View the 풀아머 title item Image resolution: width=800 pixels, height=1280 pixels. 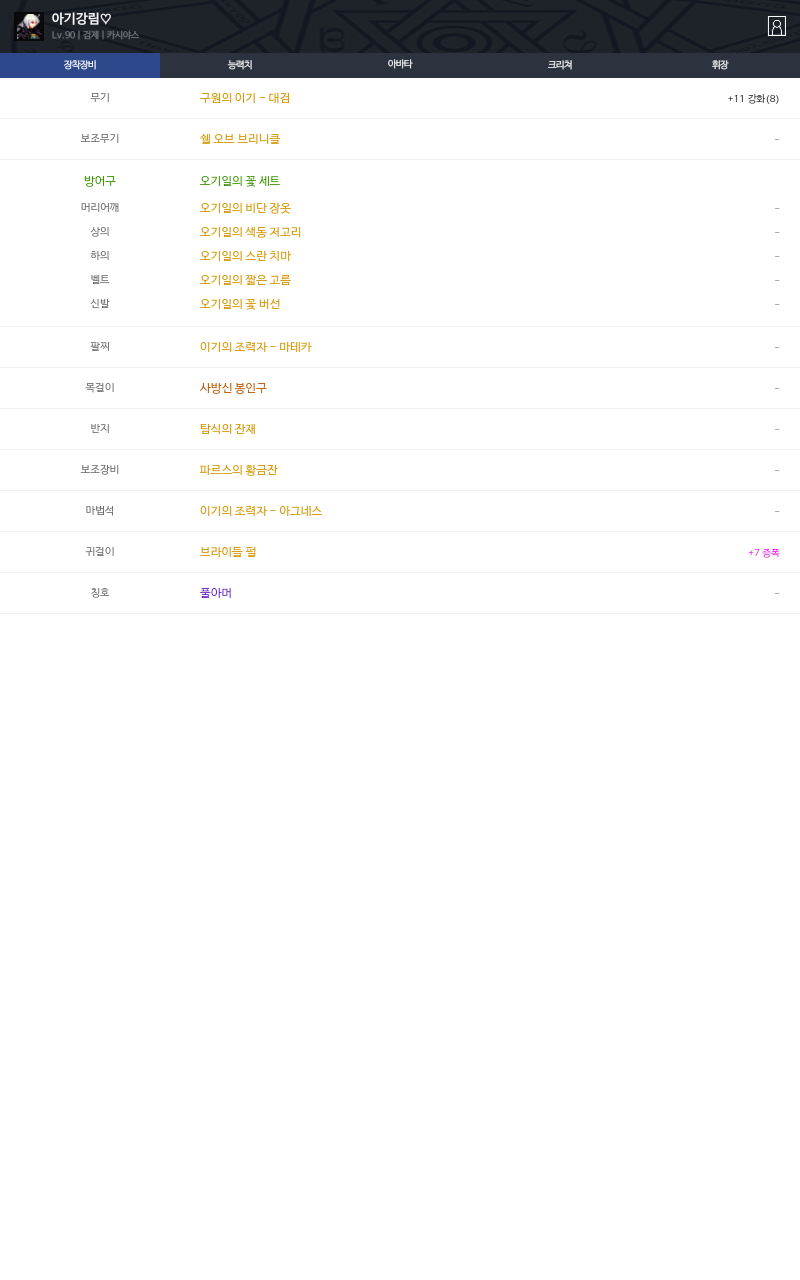(216, 593)
